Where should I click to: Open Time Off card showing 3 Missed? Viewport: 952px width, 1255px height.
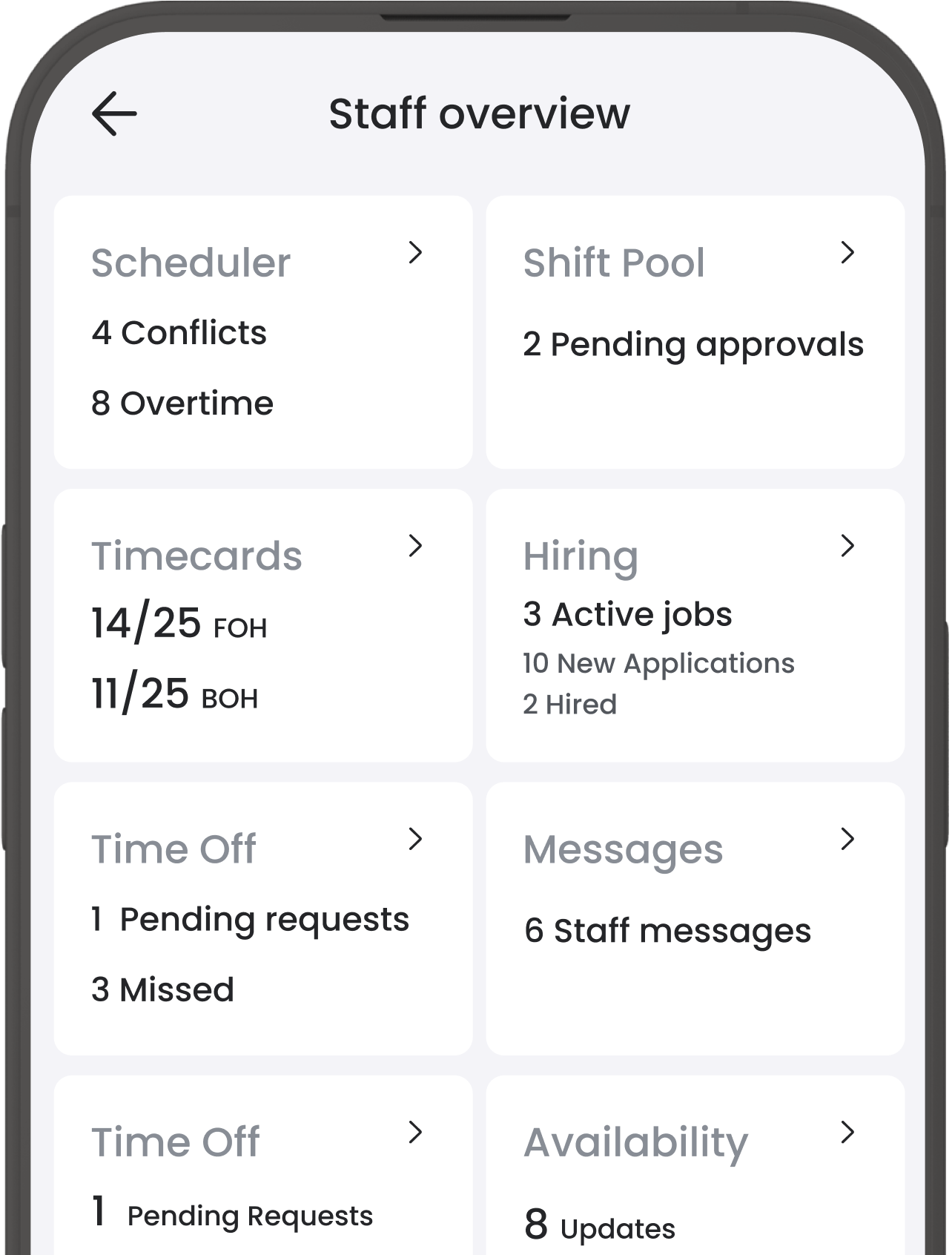pyautogui.click(x=263, y=918)
